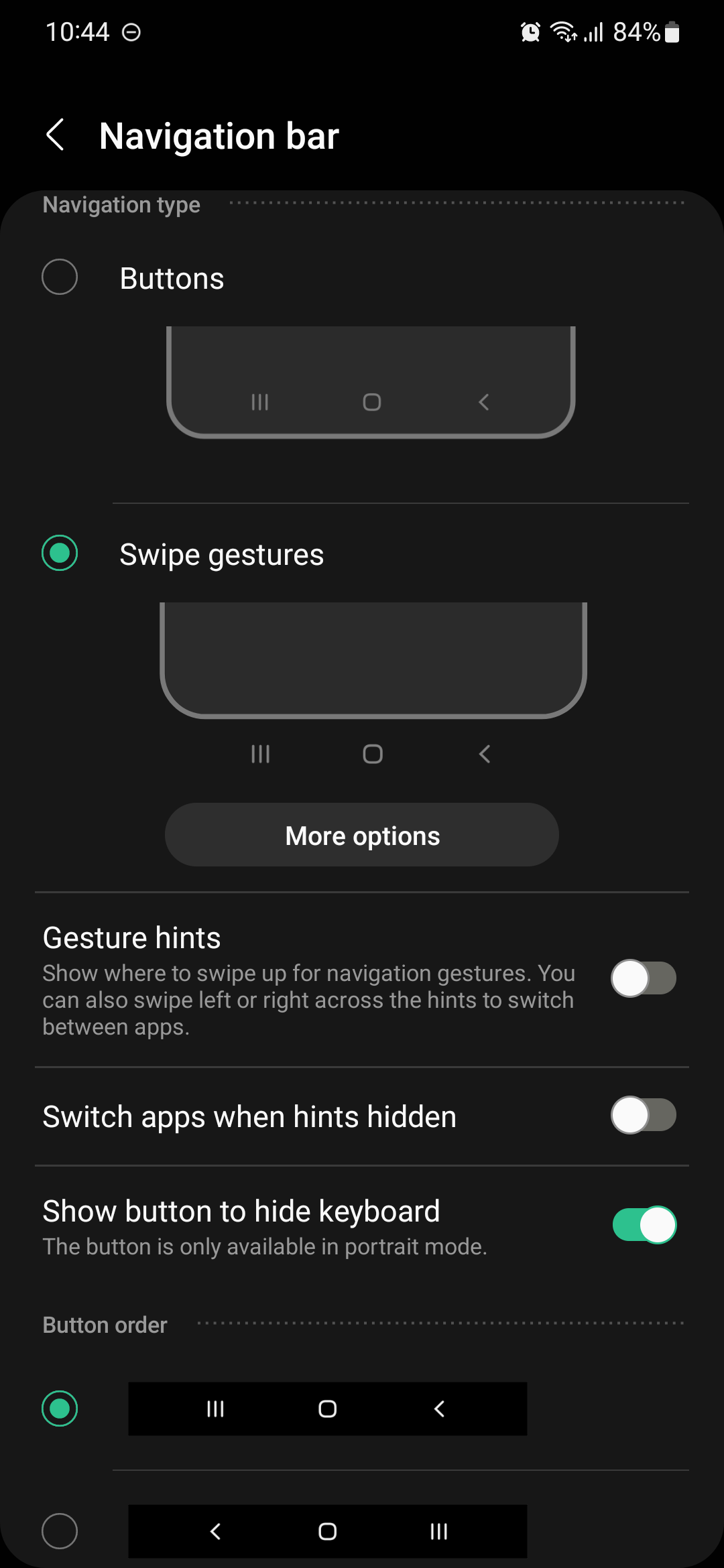Select the Buttons navigation type
This screenshot has height=1568, width=724.
coord(60,277)
